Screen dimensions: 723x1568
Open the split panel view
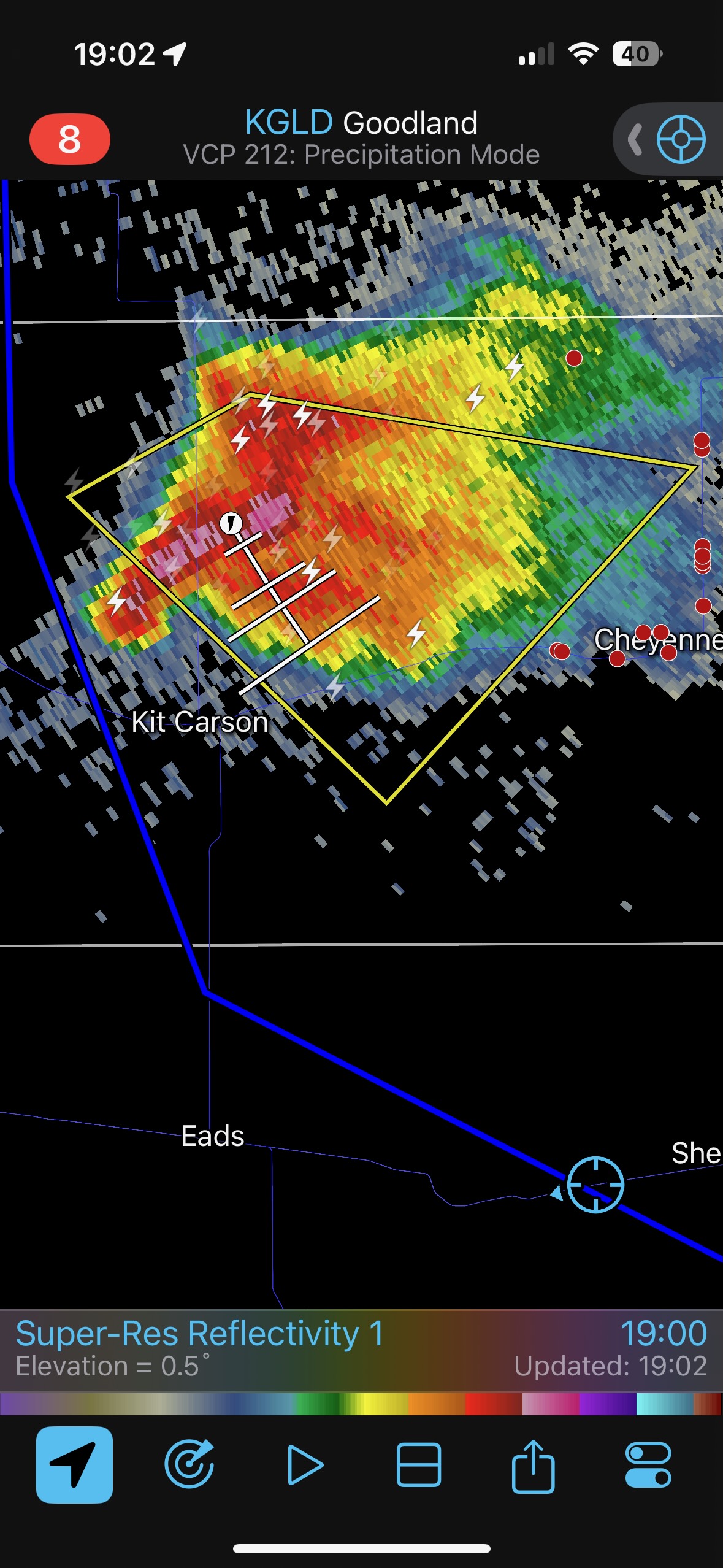(419, 1465)
